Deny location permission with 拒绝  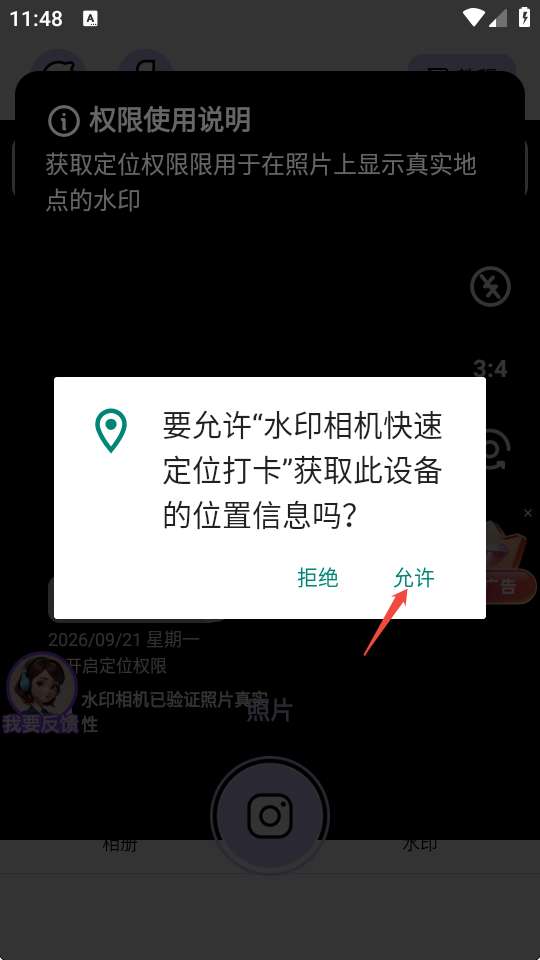click(318, 578)
